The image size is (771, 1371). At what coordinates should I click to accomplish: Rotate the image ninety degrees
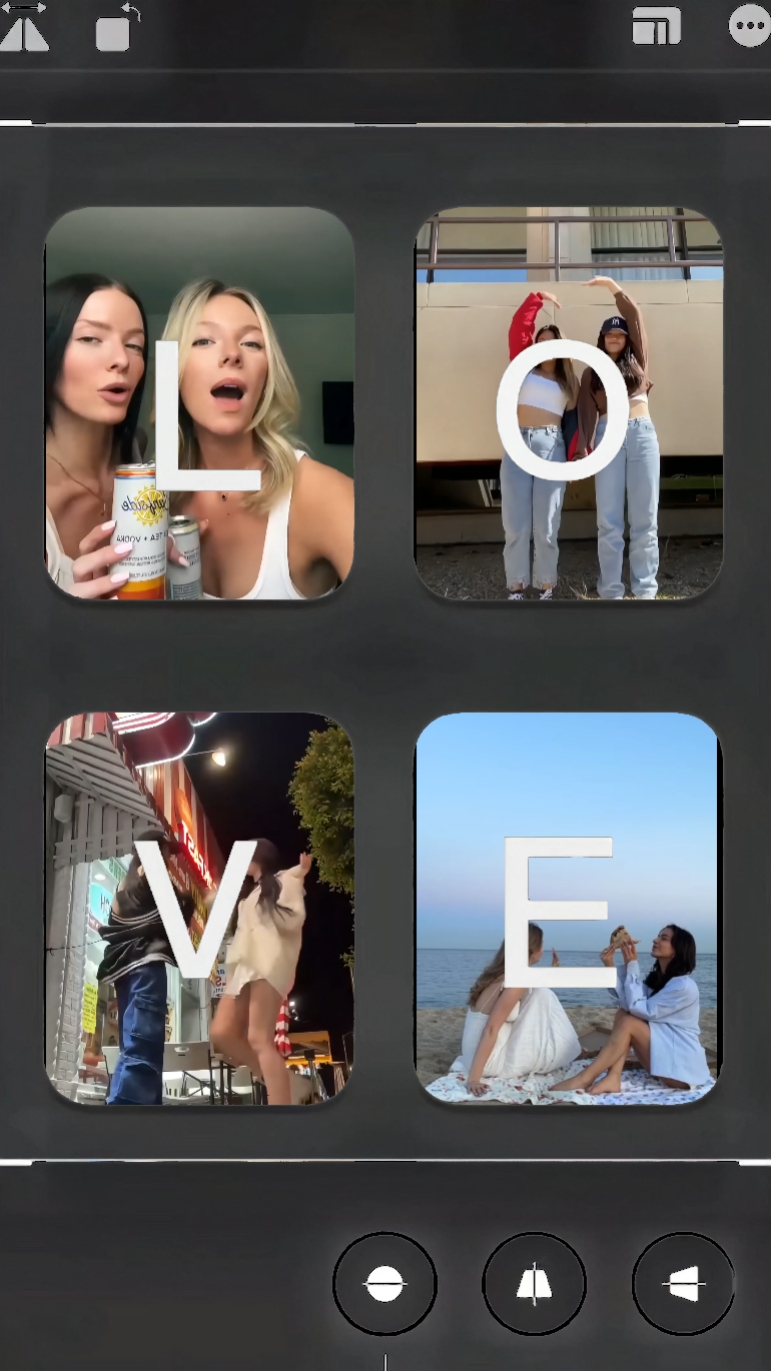(117, 27)
